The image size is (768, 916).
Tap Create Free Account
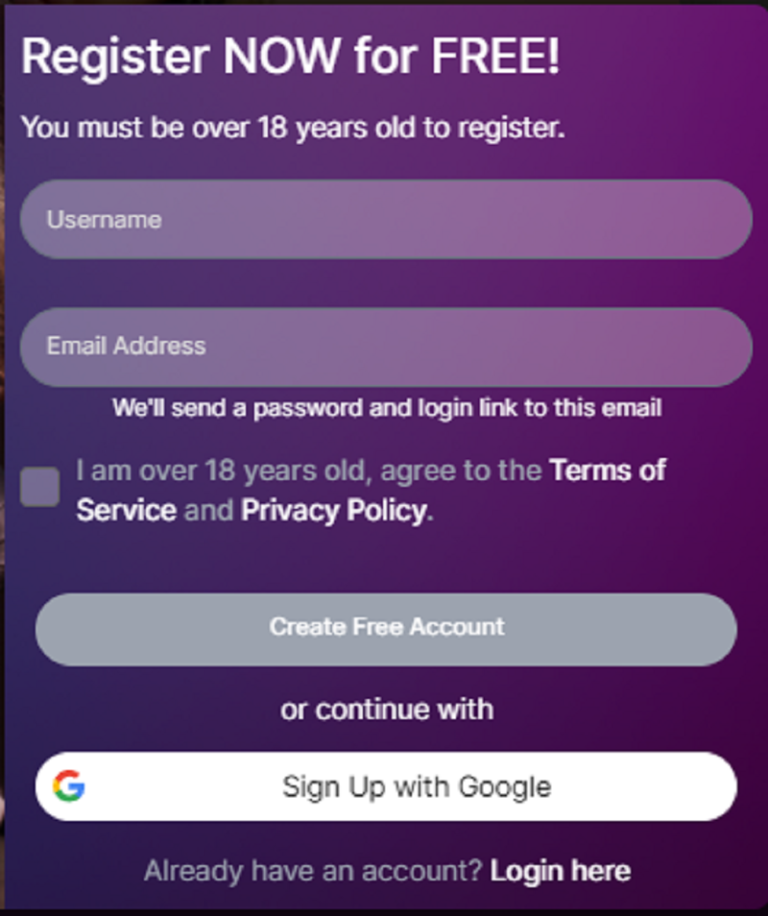(x=386, y=628)
